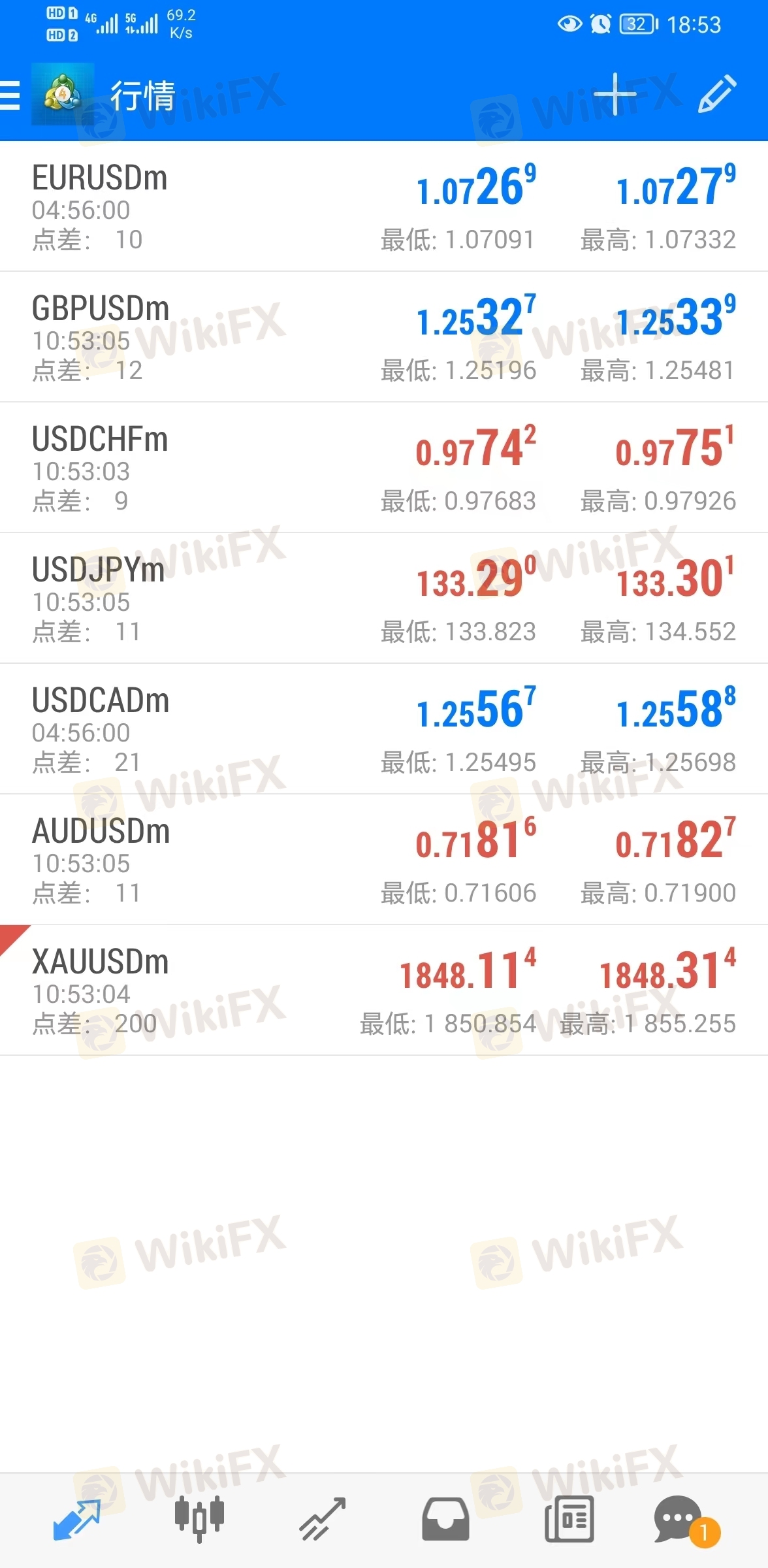Screen dimensions: 768x1568
Task: Switch to the candlestick chart tab
Action: tap(199, 1518)
